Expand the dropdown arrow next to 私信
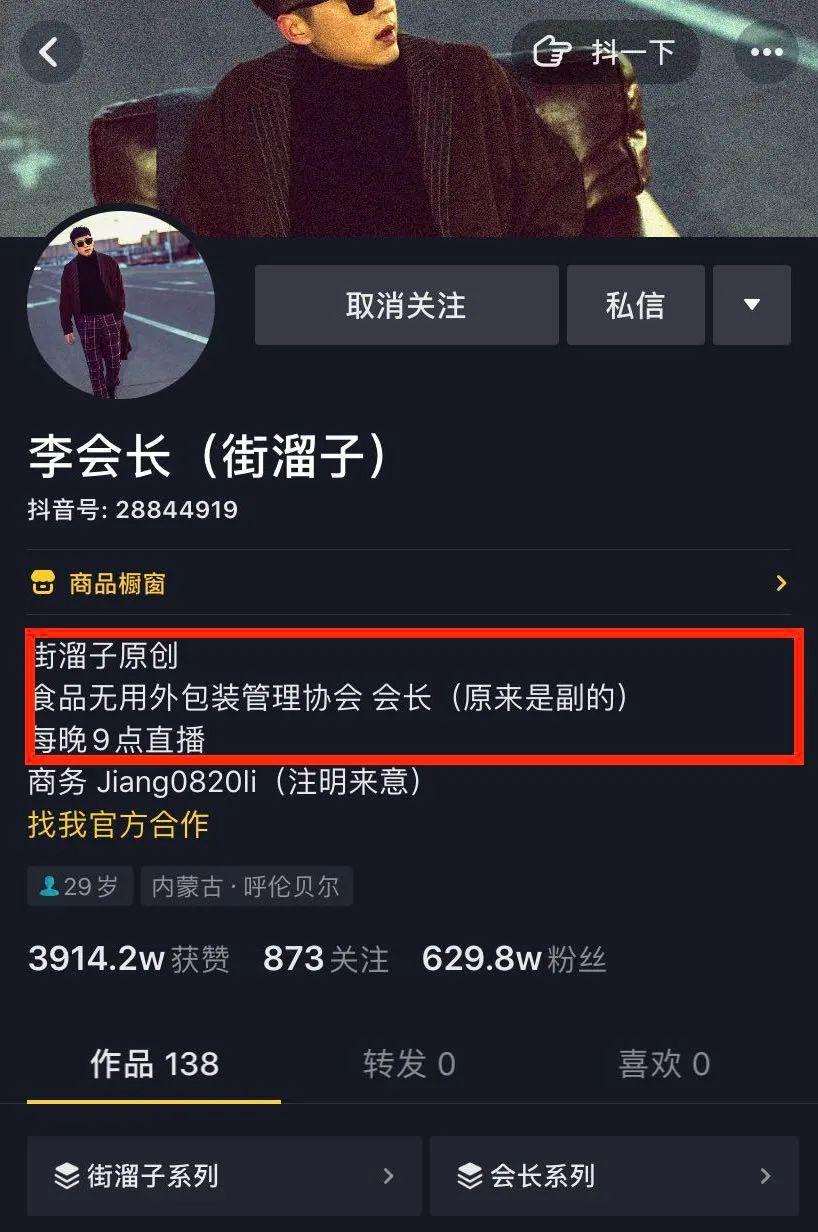This screenshot has height=1232, width=818. pos(752,305)
